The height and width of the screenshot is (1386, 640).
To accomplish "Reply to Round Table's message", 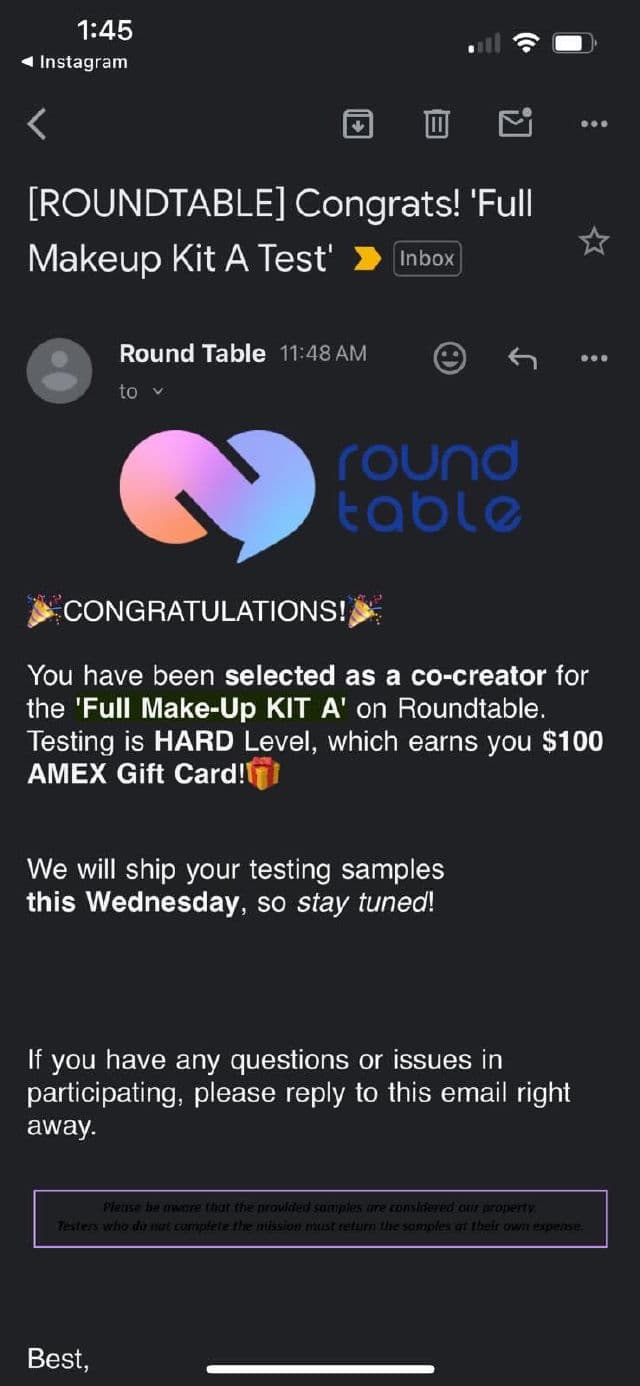I will tap(522, 357).
